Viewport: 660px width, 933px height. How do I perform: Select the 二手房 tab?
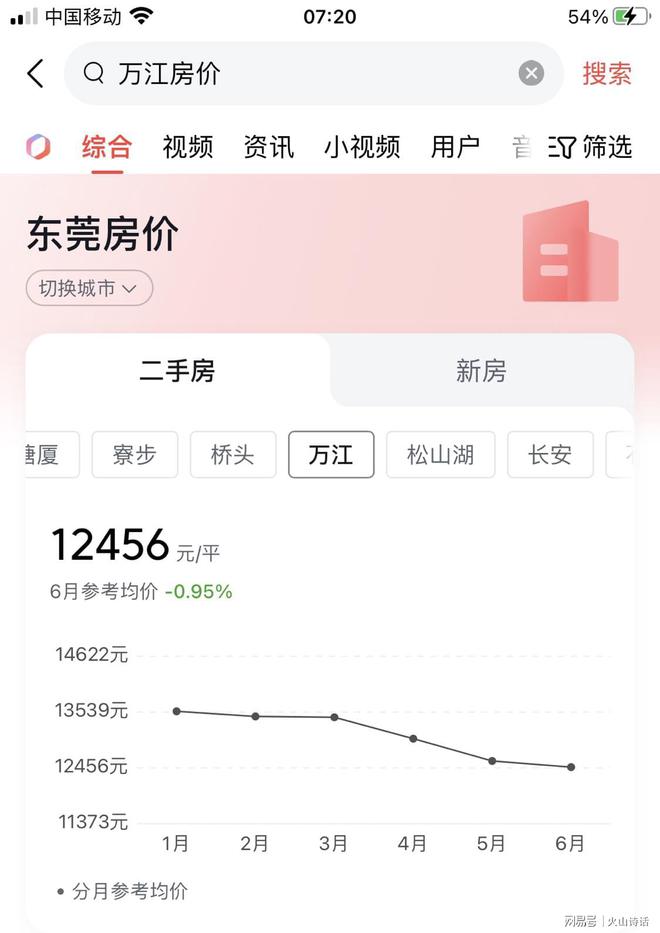(x=177, y=372)
